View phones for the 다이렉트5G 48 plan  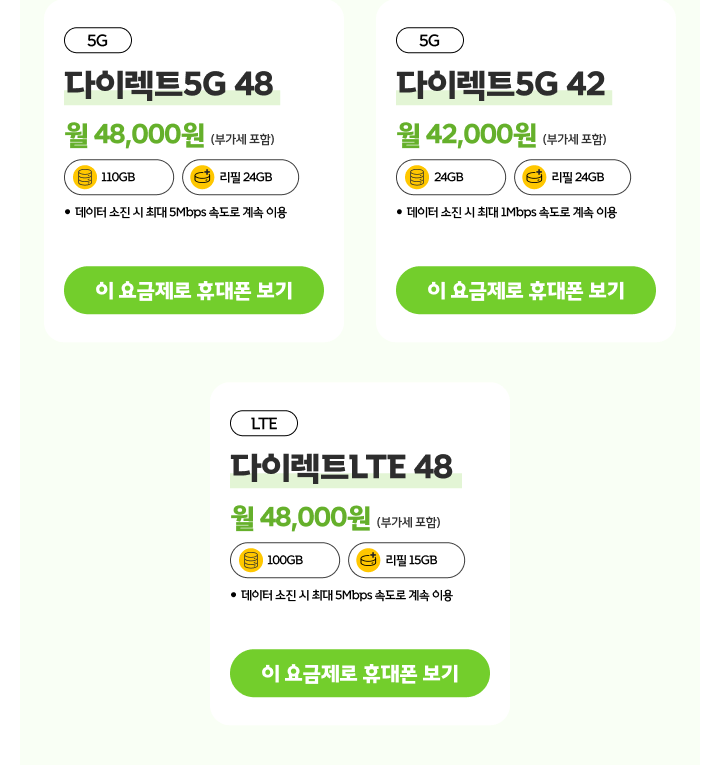coord(194,290)
